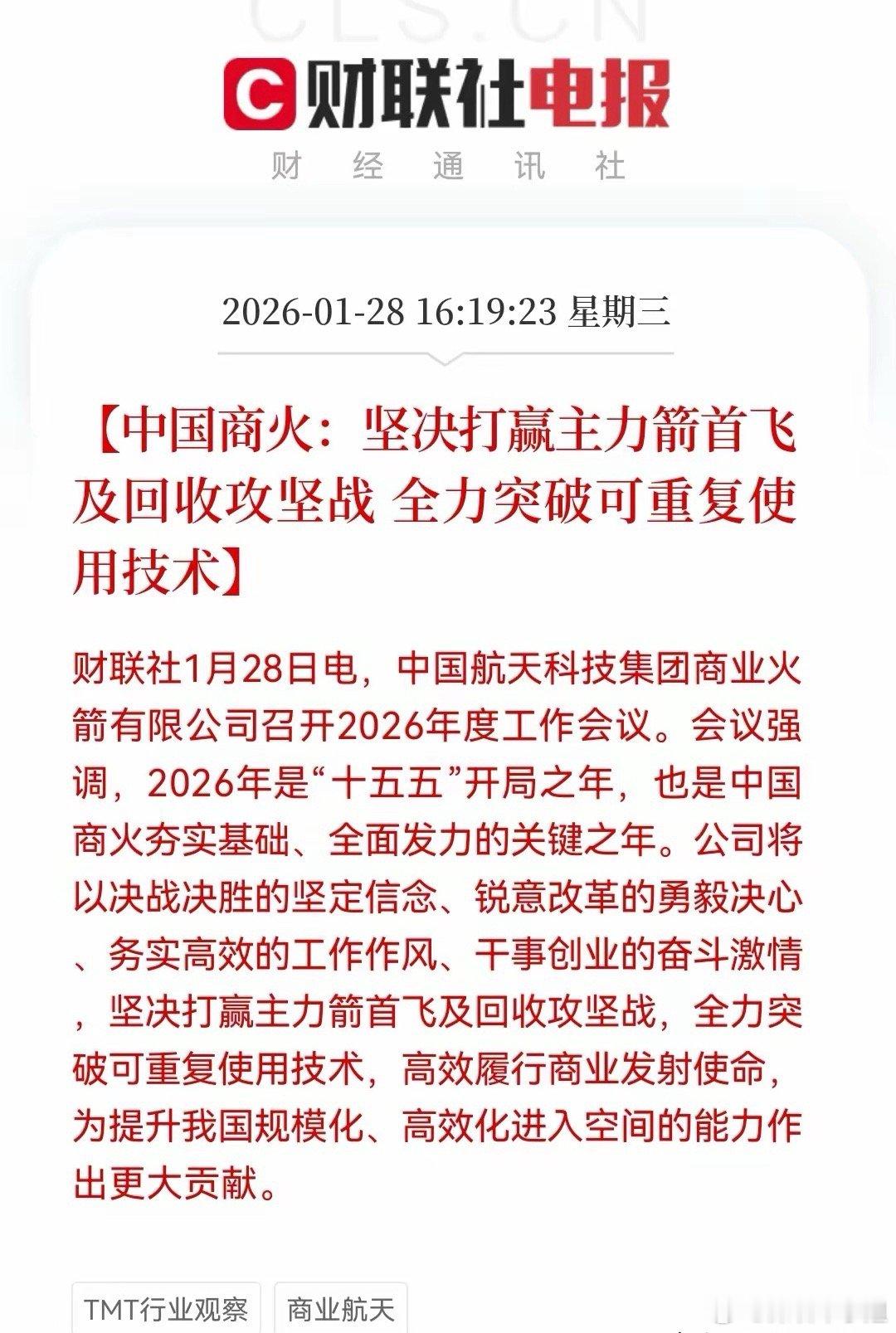Select the 财联社 black logo characters
The image size is (896, 1333).
click(415, 94)
